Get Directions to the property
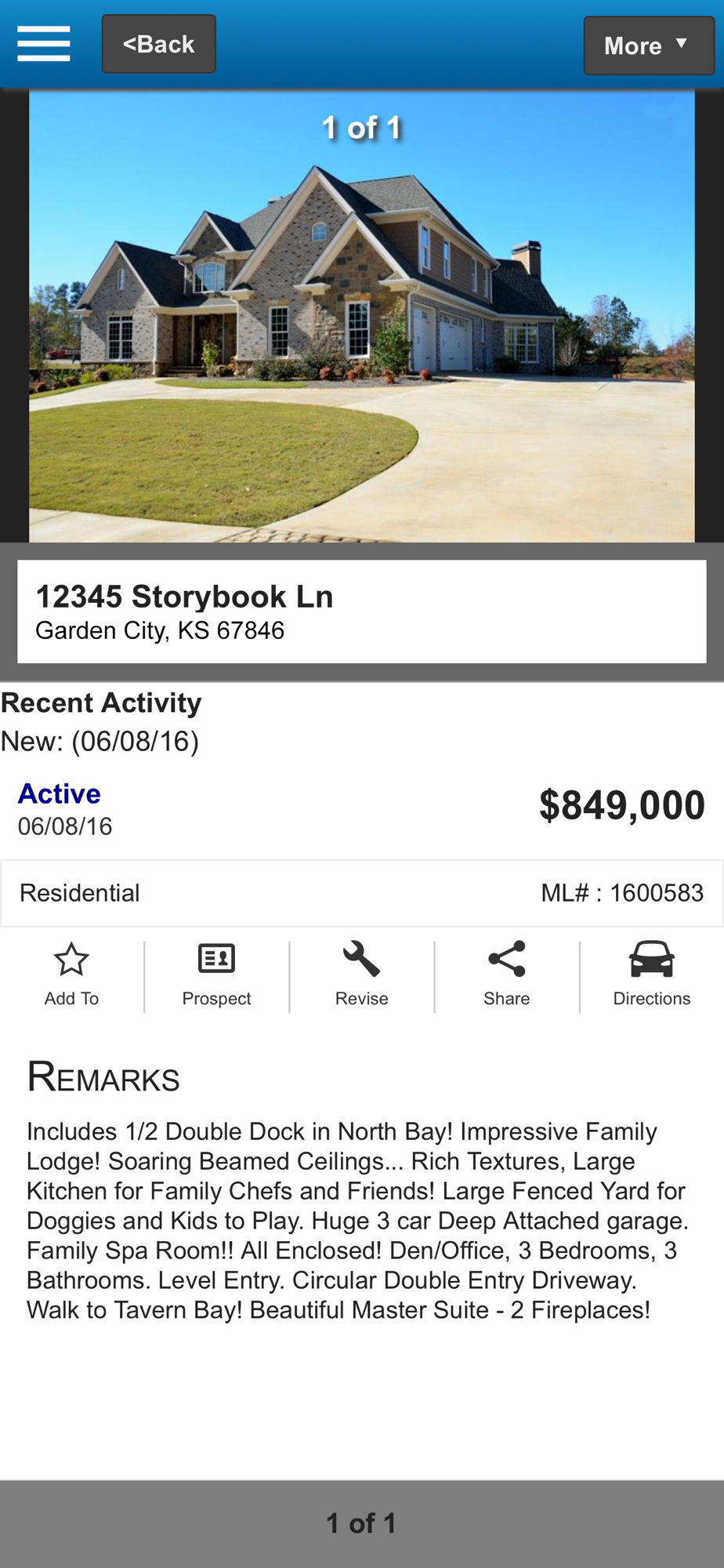 pos(651,974)
